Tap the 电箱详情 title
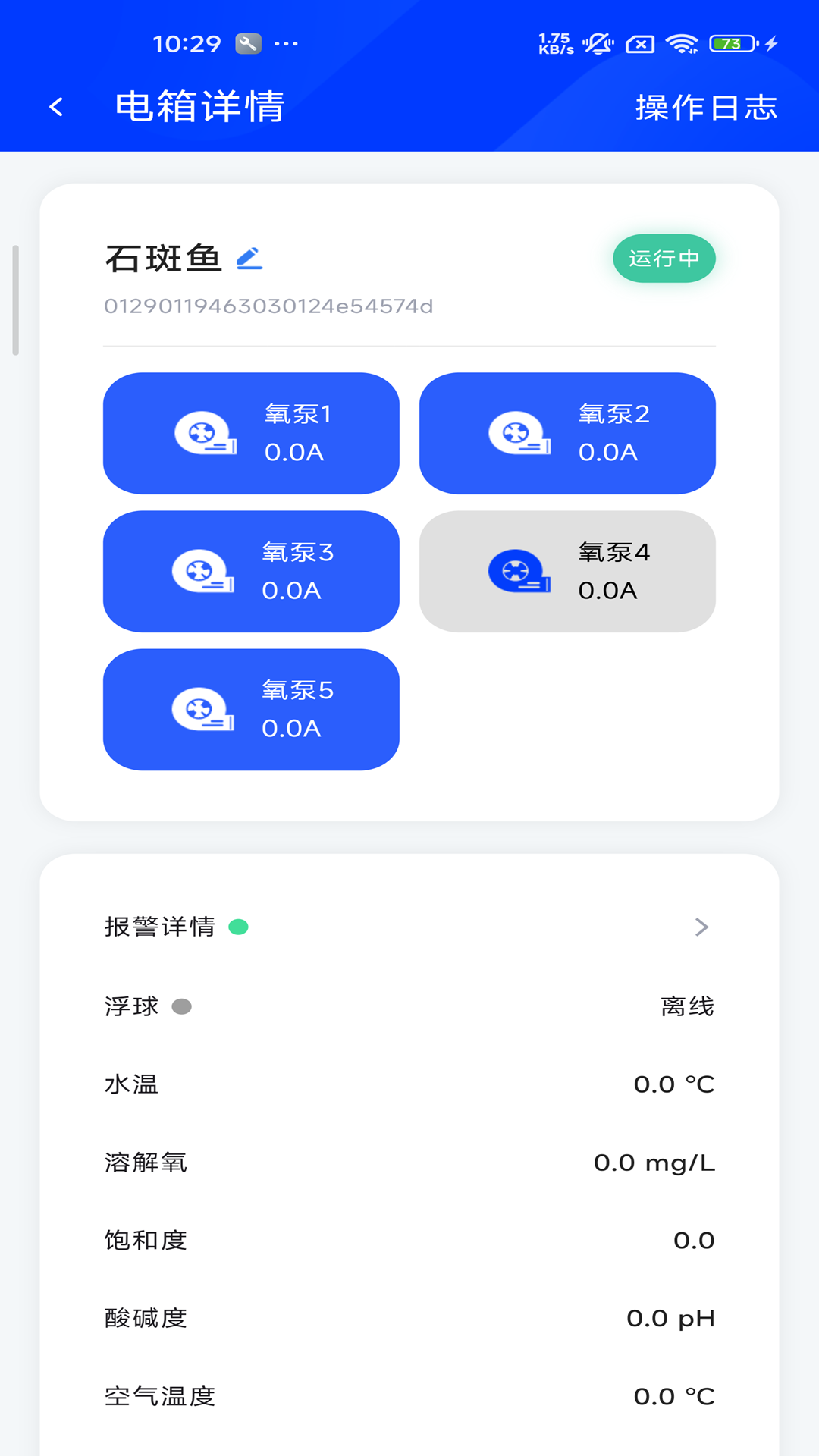This screenshot has width=819, height=1456. pos(199,107)
